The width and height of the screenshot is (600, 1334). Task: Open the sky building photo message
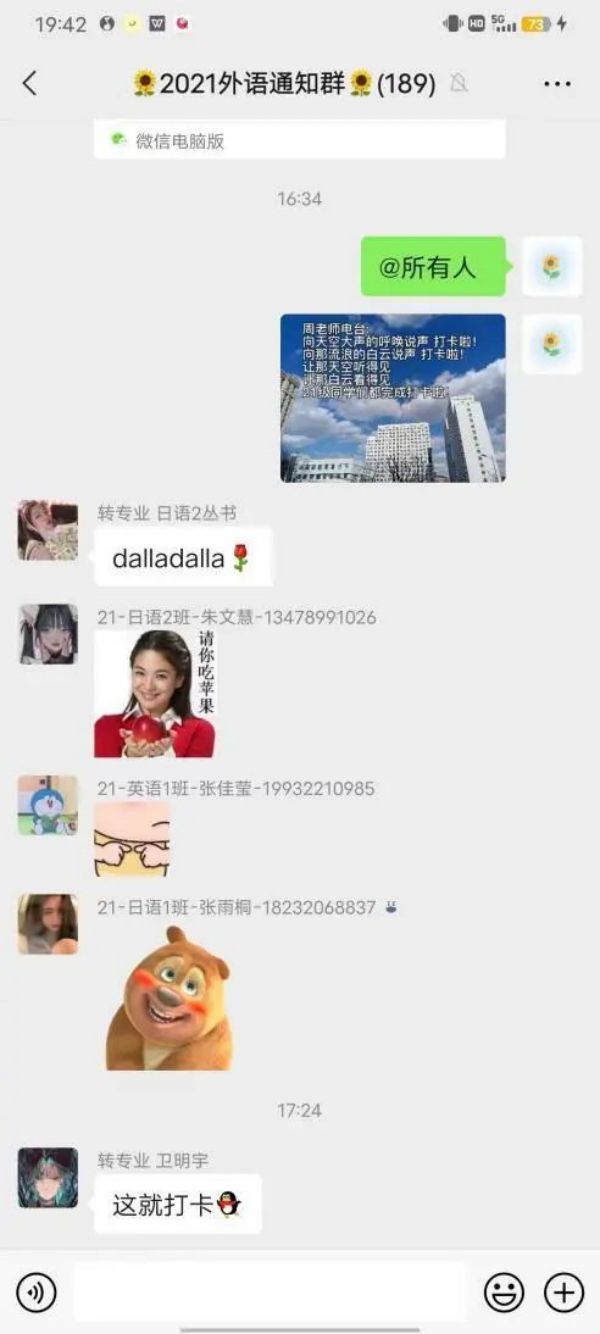point(392,398)
